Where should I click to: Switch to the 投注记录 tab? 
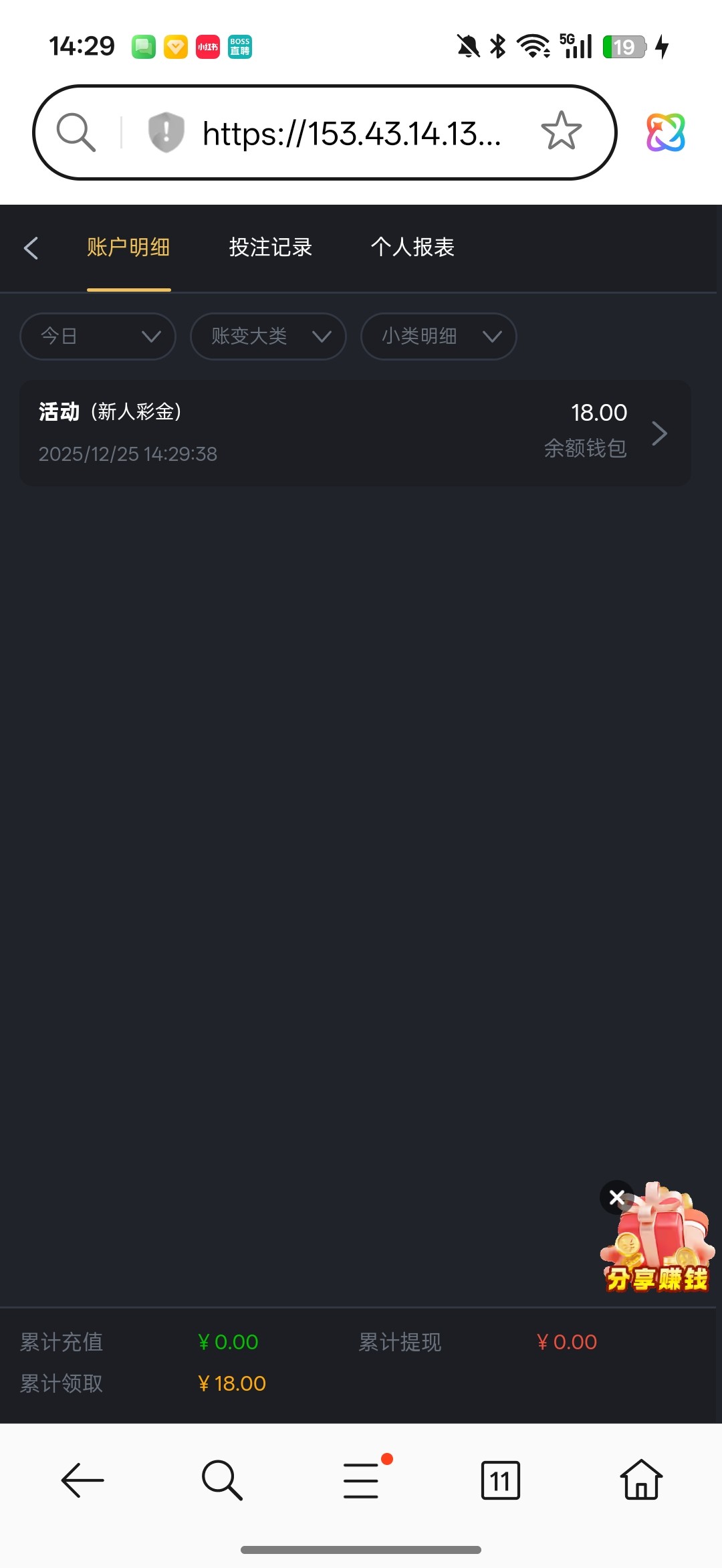(270, 248)
